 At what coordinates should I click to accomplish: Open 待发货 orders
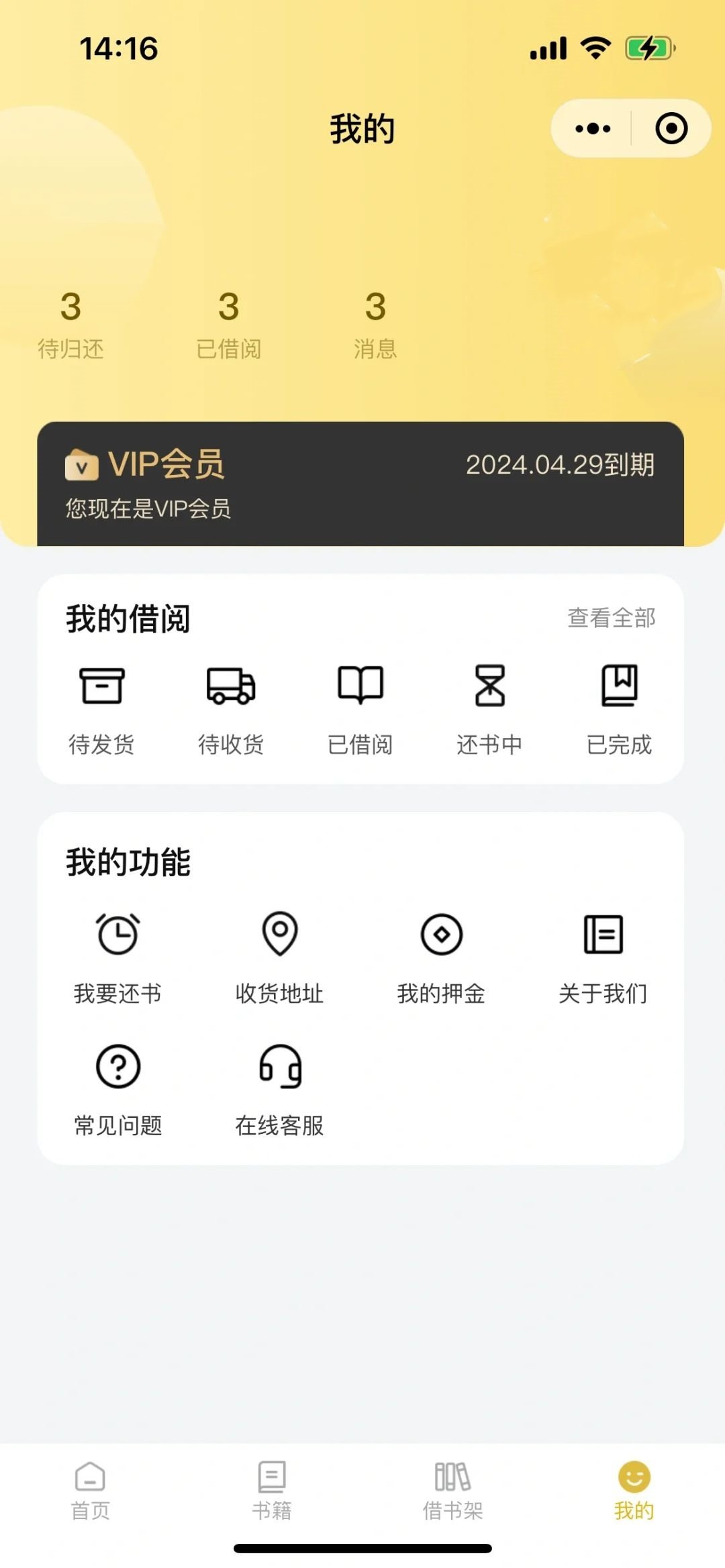point(101,709)
